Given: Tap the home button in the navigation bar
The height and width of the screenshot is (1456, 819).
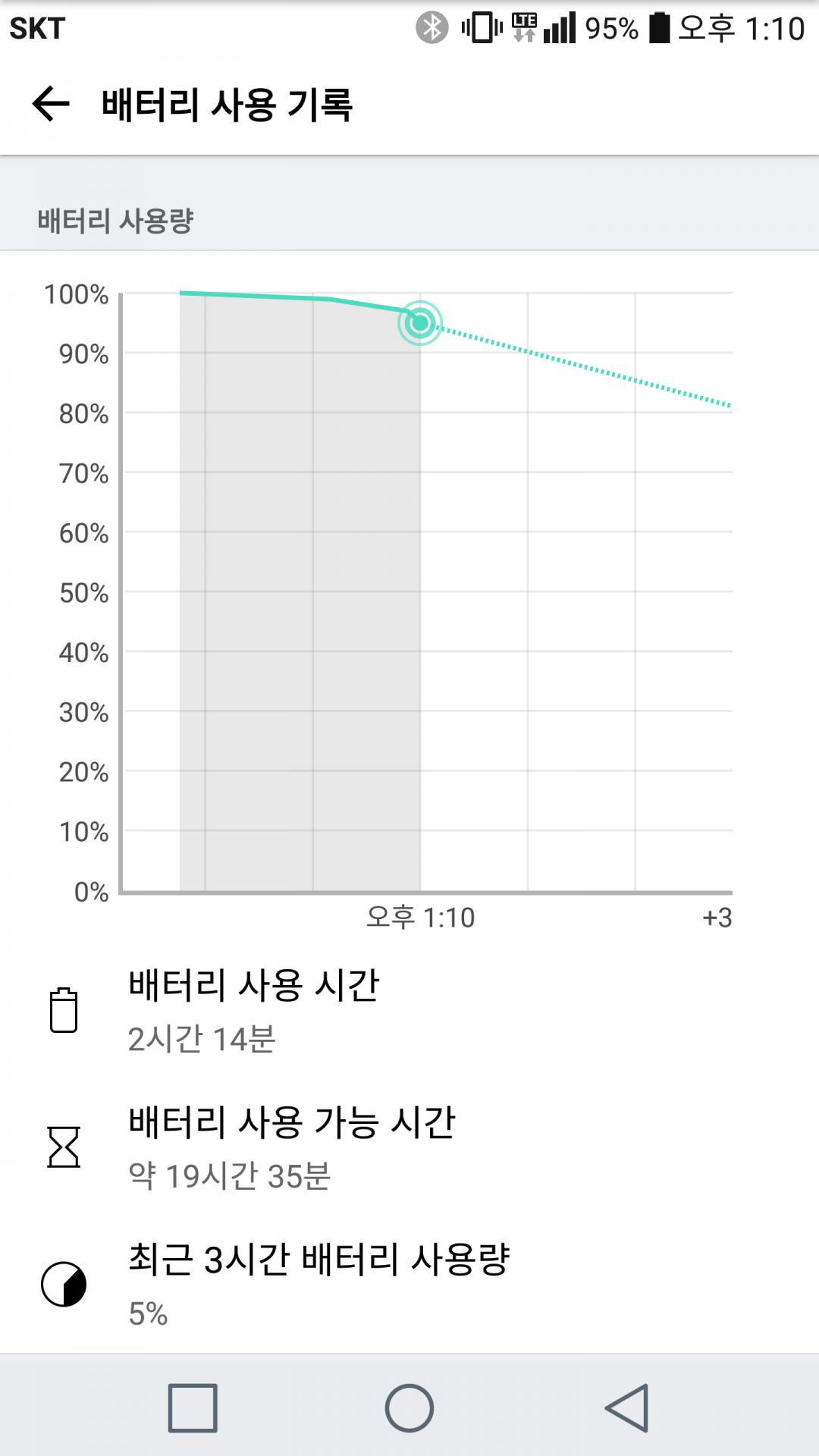Looking at the screenshot, I should pos(409,1407).
